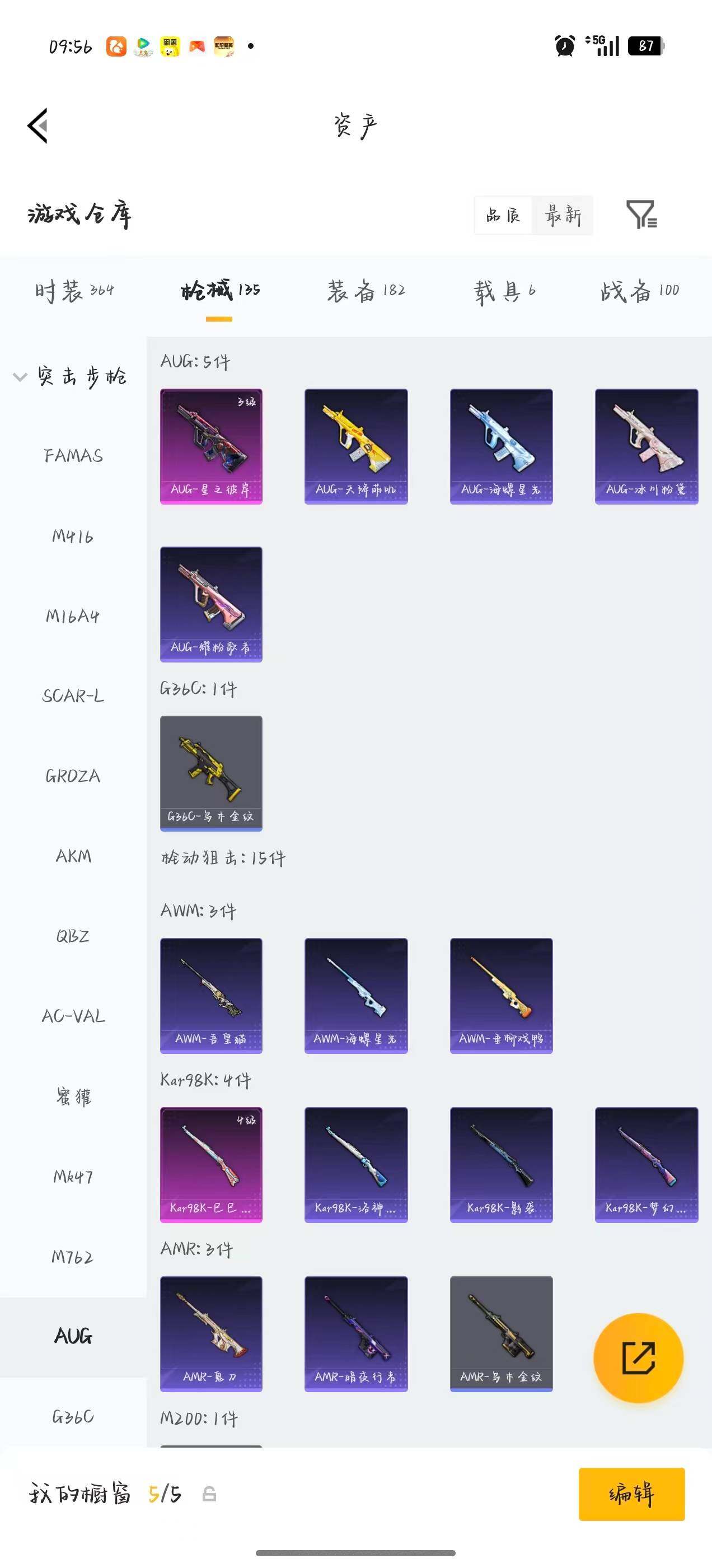Switch to the 载具 tab

[x=504, y=291]
